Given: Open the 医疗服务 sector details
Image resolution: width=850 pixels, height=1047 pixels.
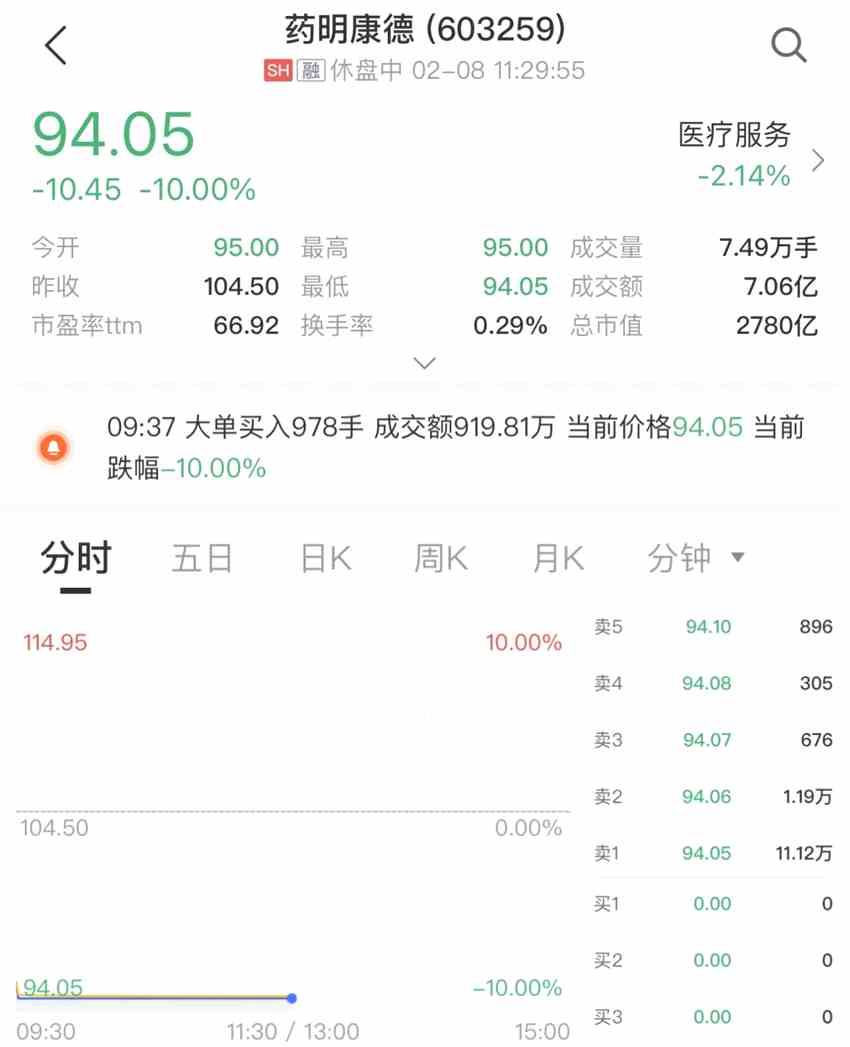Looking at the screenshot, I should coord(752,155).
